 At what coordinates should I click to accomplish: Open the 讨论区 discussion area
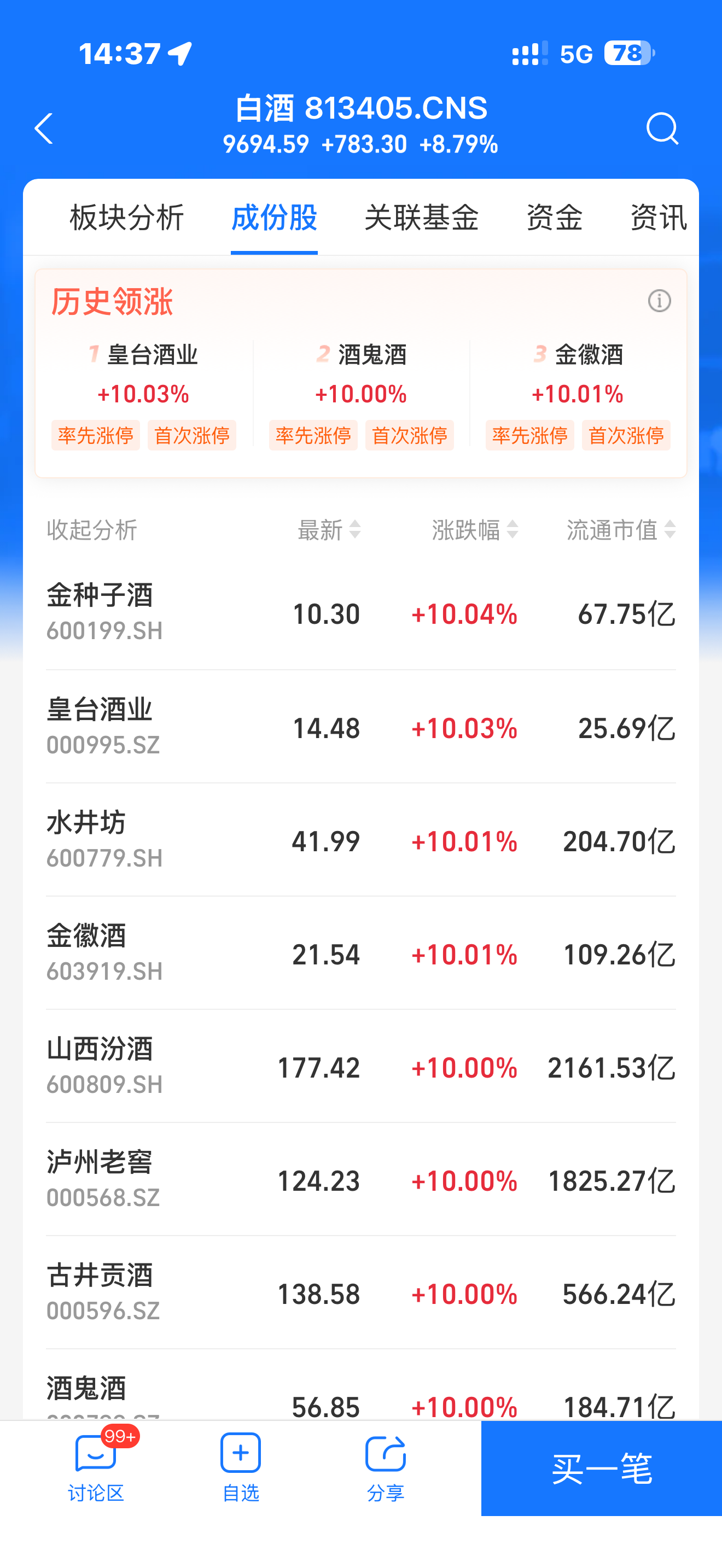click(96, 1467)
